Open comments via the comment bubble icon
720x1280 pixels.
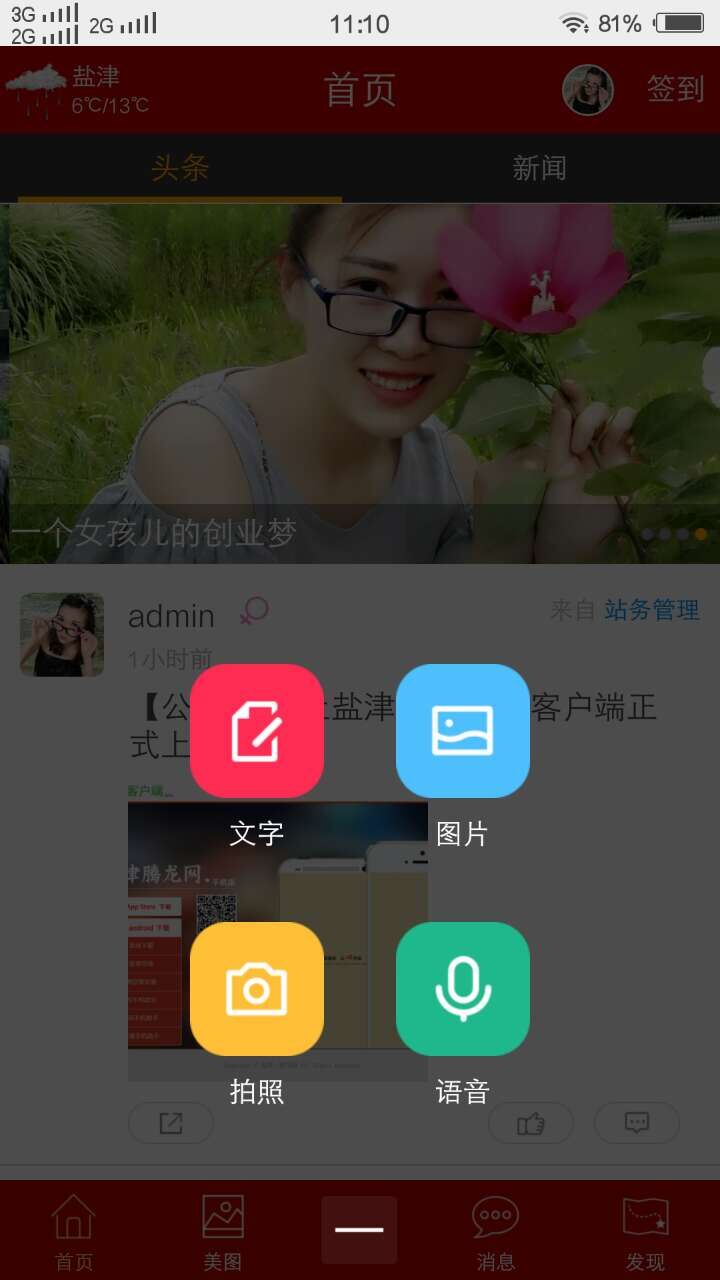pyautogui.click(x=637, y=1123)
